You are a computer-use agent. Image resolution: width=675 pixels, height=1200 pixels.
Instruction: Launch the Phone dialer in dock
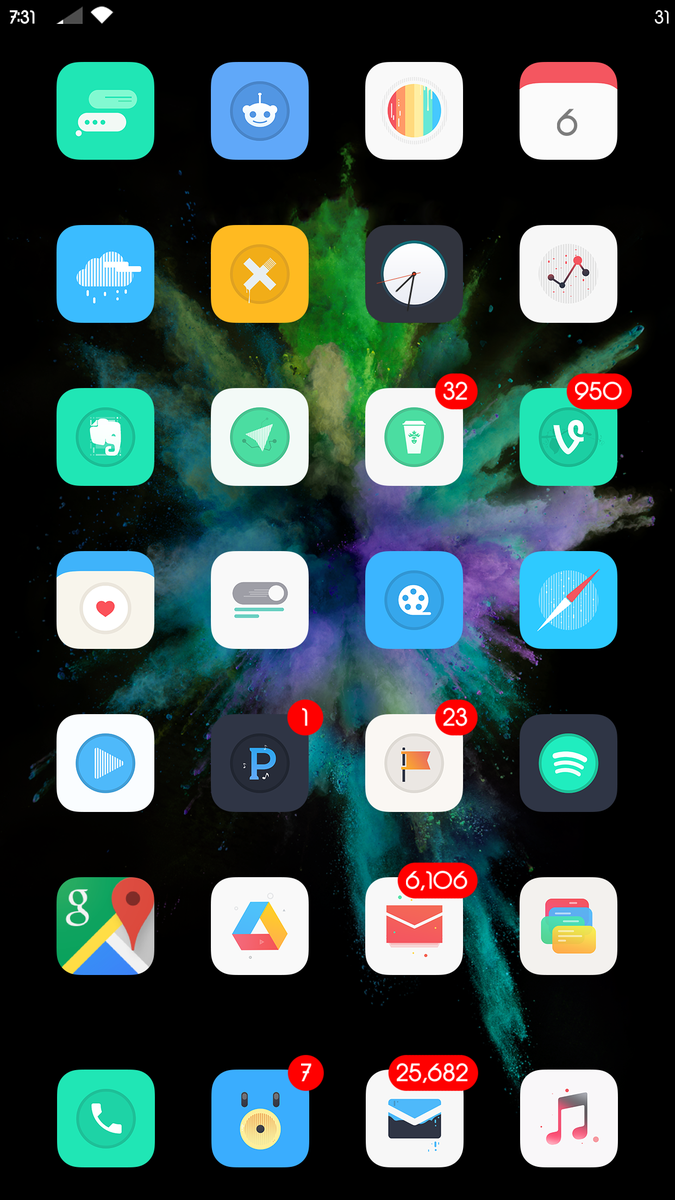coord(105,1118)
